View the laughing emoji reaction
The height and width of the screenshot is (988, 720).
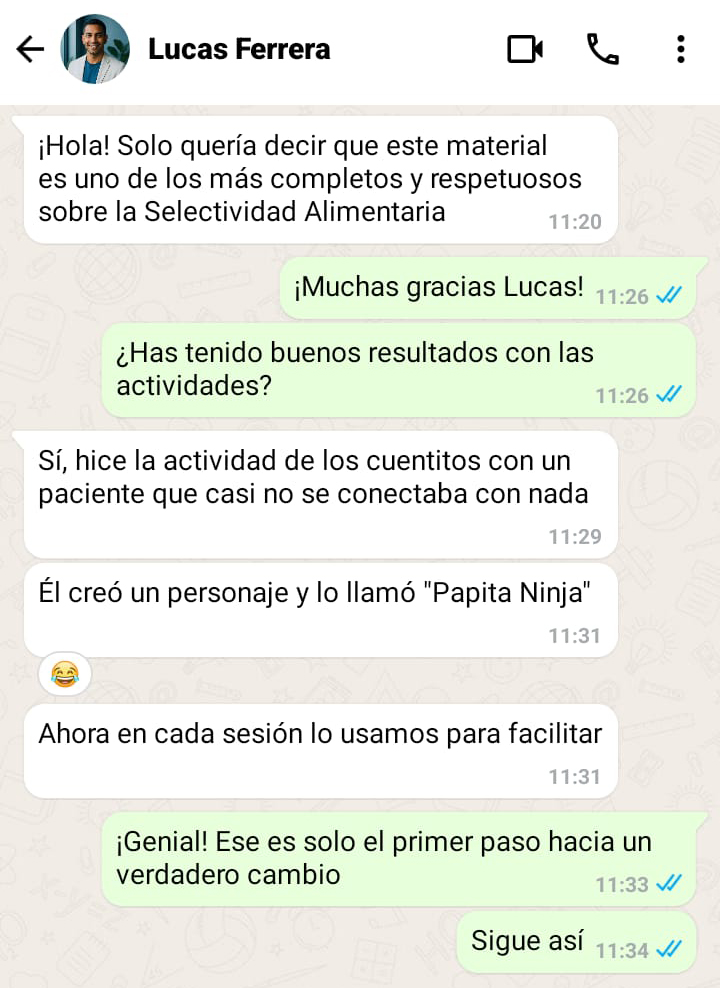[x=64, y=676]
